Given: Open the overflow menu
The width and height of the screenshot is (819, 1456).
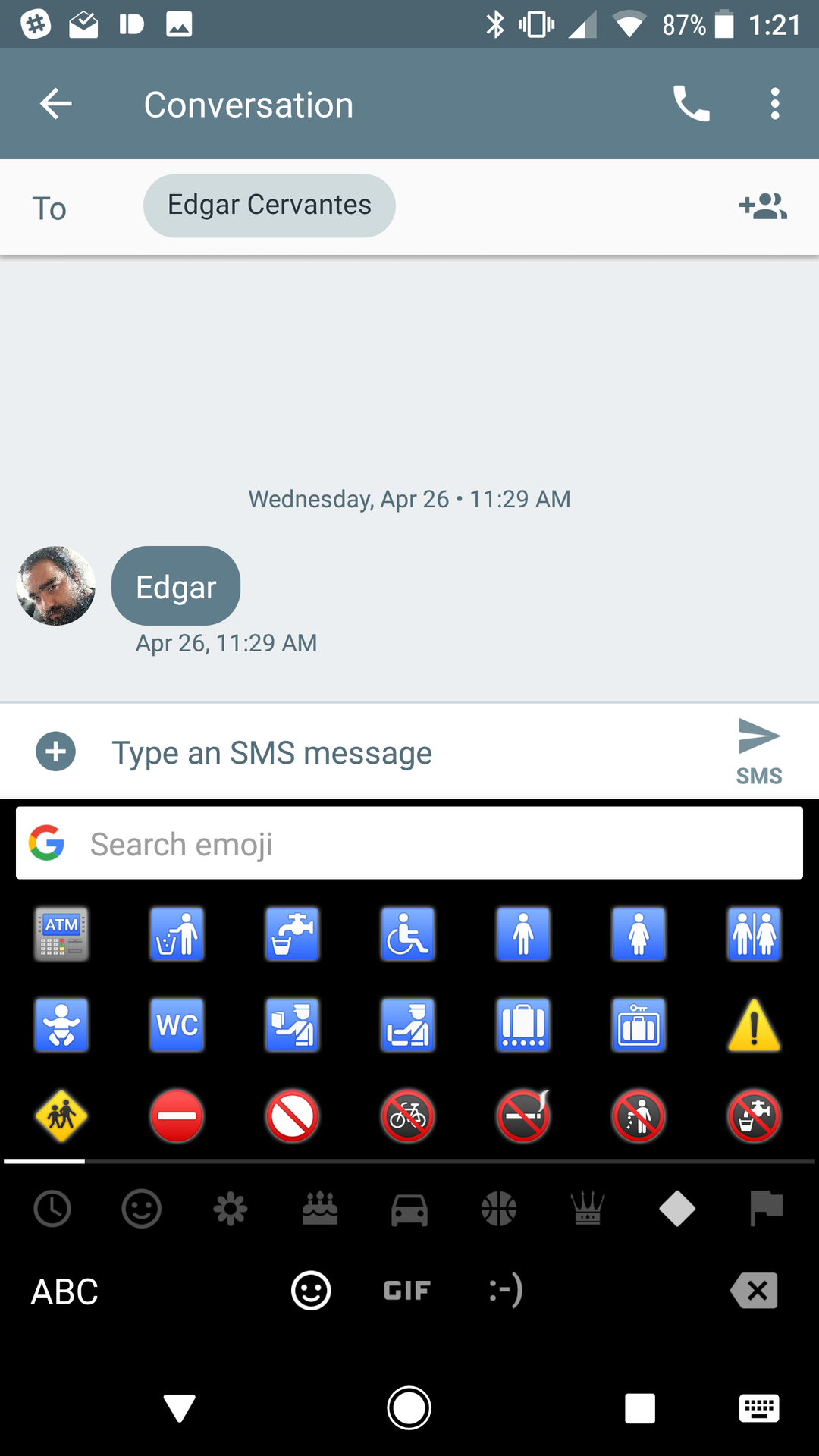Looking at the screenshot, I should tap(774, 104).
